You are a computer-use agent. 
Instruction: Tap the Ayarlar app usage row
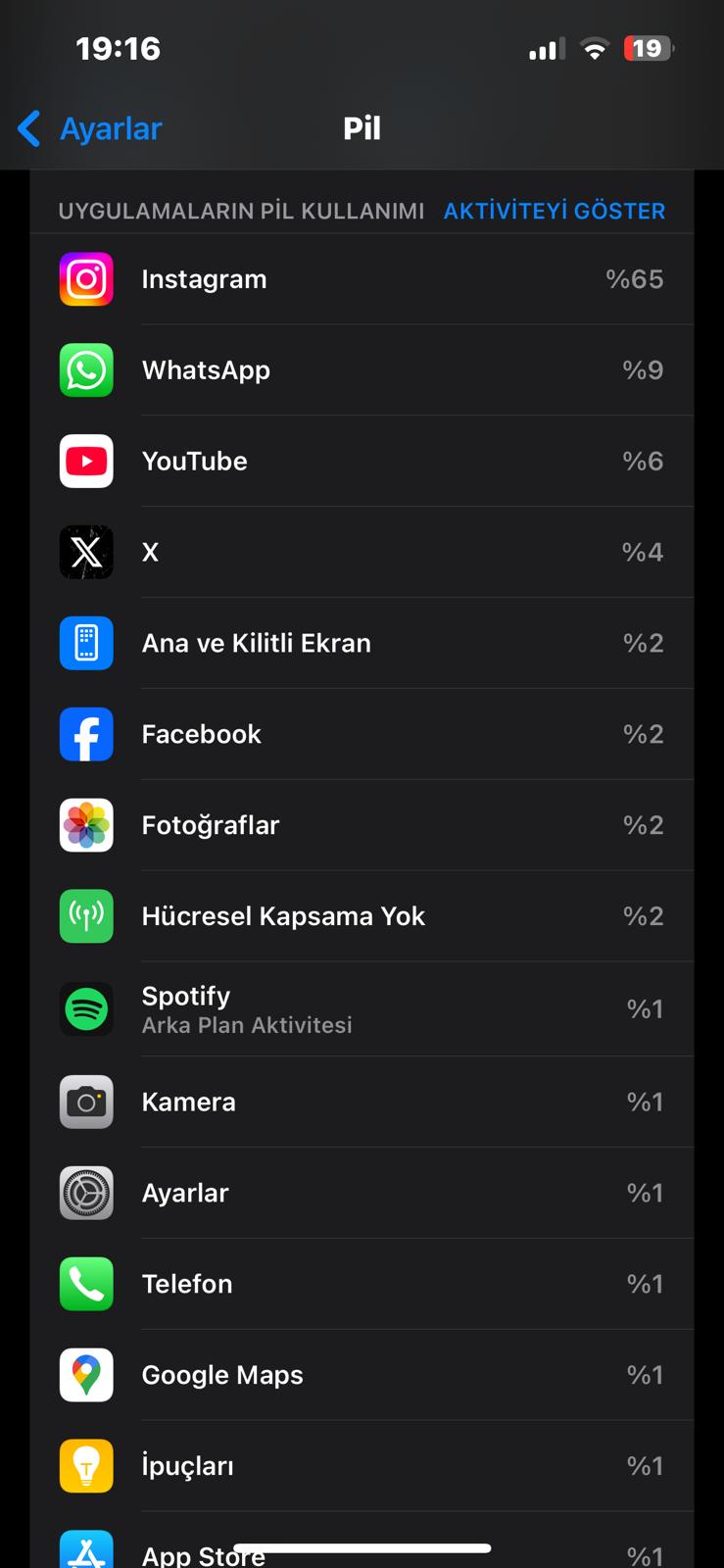coord(362,1194)
